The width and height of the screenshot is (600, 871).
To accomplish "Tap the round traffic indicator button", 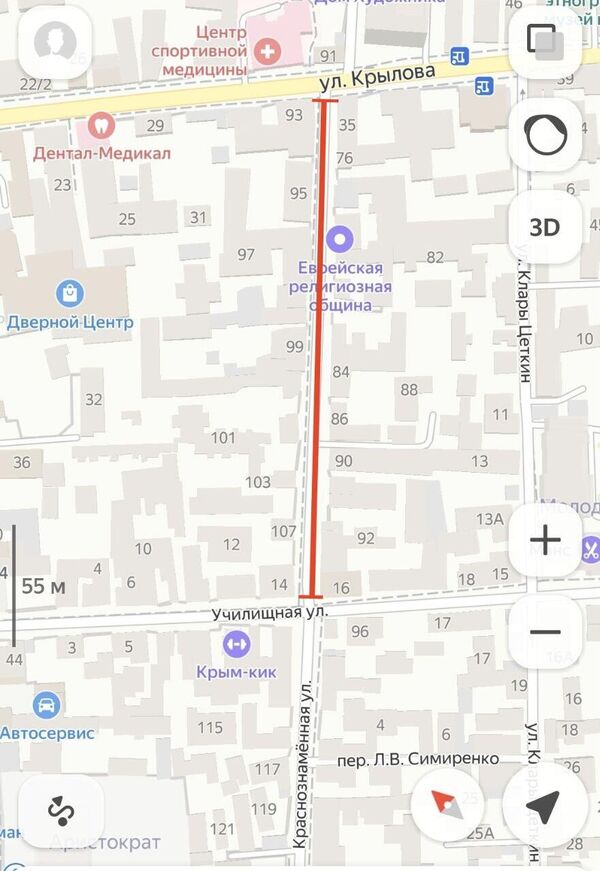I will tap(545, 135).
